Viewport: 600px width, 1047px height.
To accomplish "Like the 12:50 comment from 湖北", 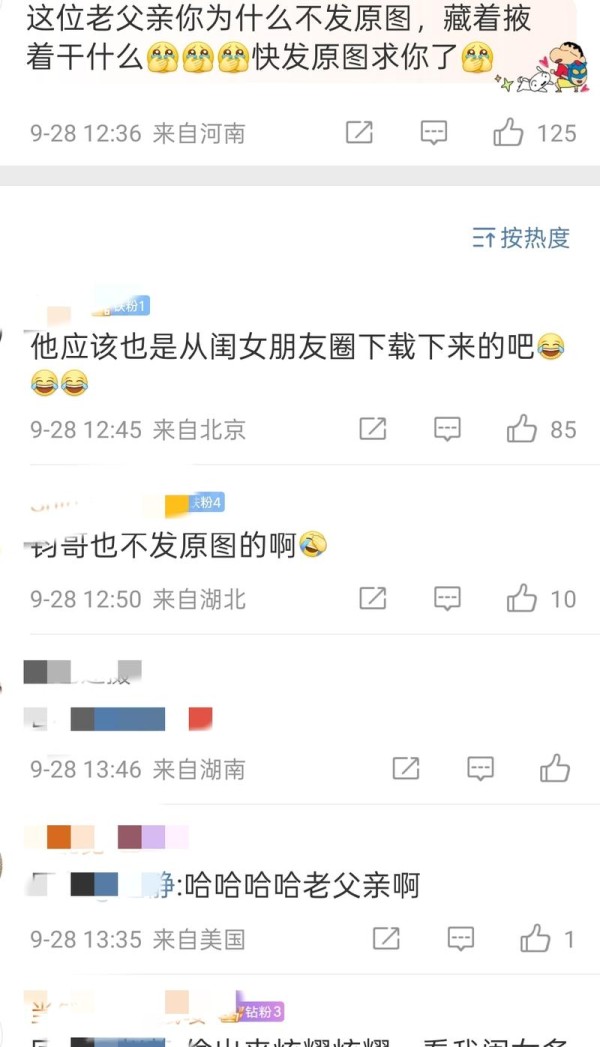I will click(521, 599).
